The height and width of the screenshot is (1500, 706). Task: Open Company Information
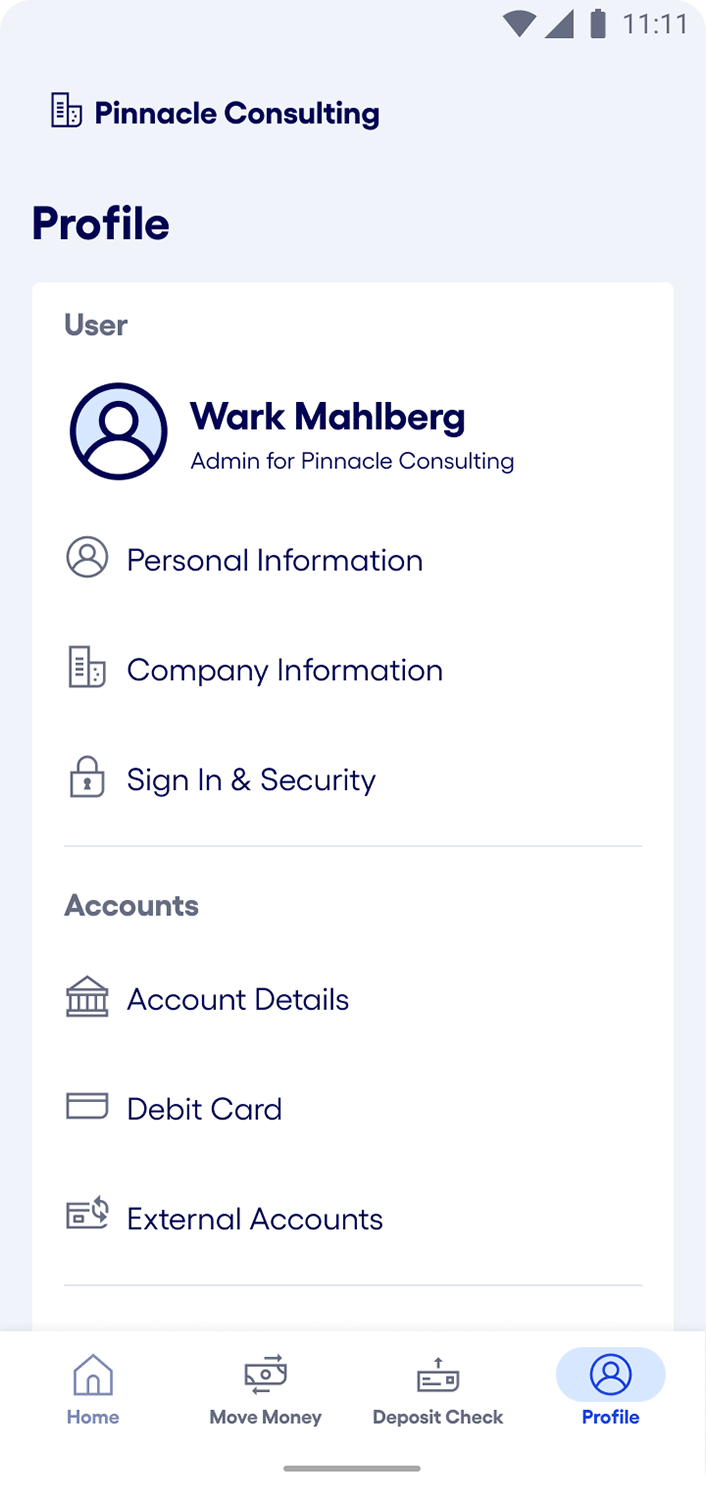[x=284, y=670]
